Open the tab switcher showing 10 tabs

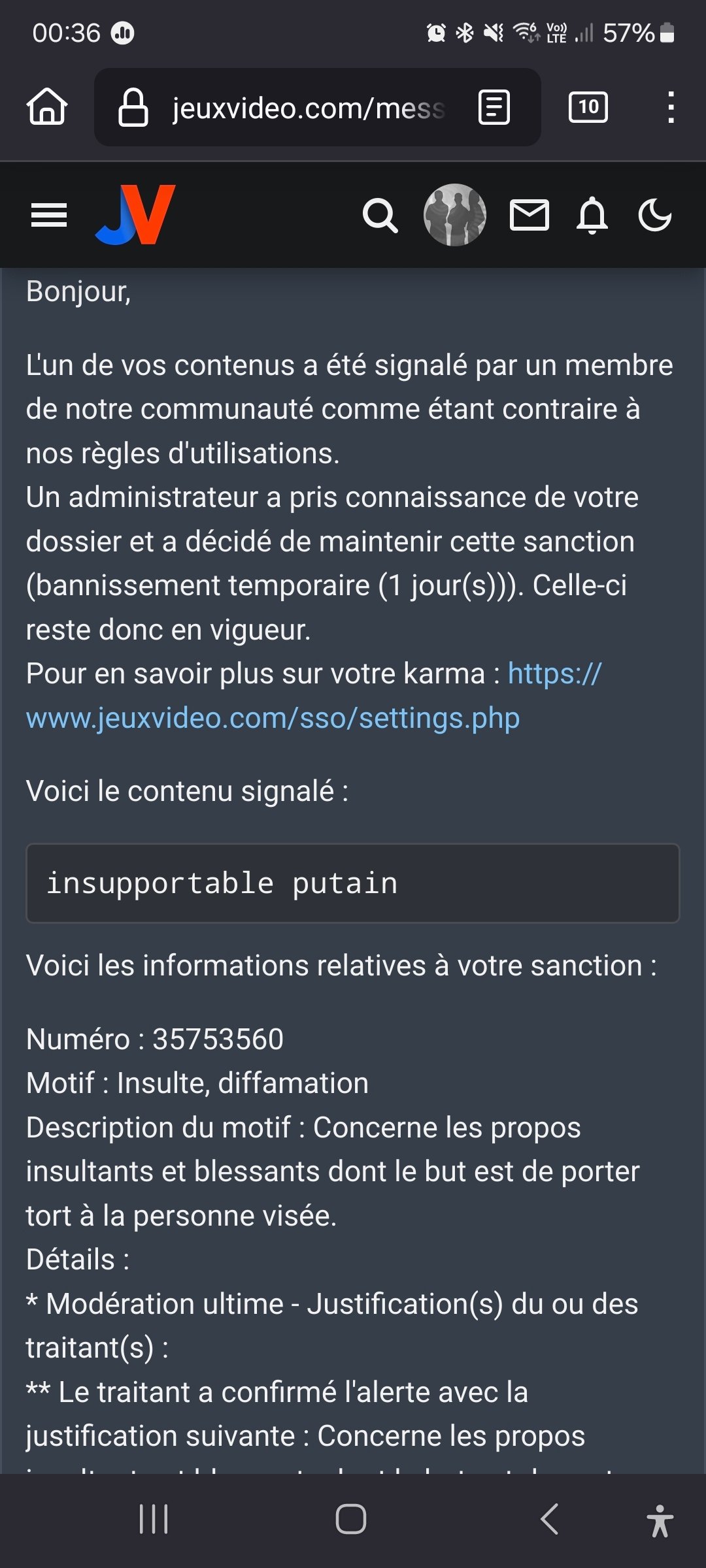coord(588,107)
